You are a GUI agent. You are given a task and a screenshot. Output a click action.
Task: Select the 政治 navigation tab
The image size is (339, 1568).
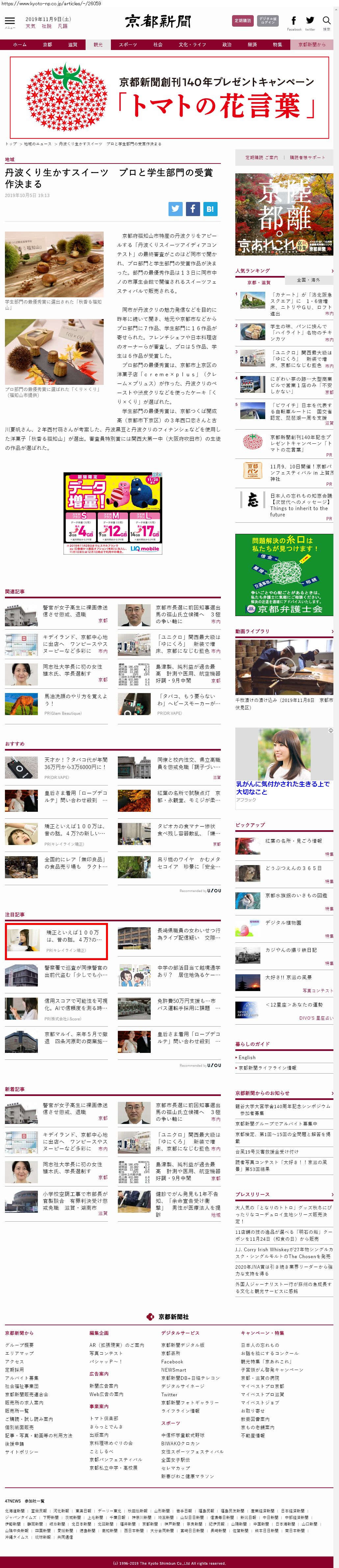click(227, 44)
